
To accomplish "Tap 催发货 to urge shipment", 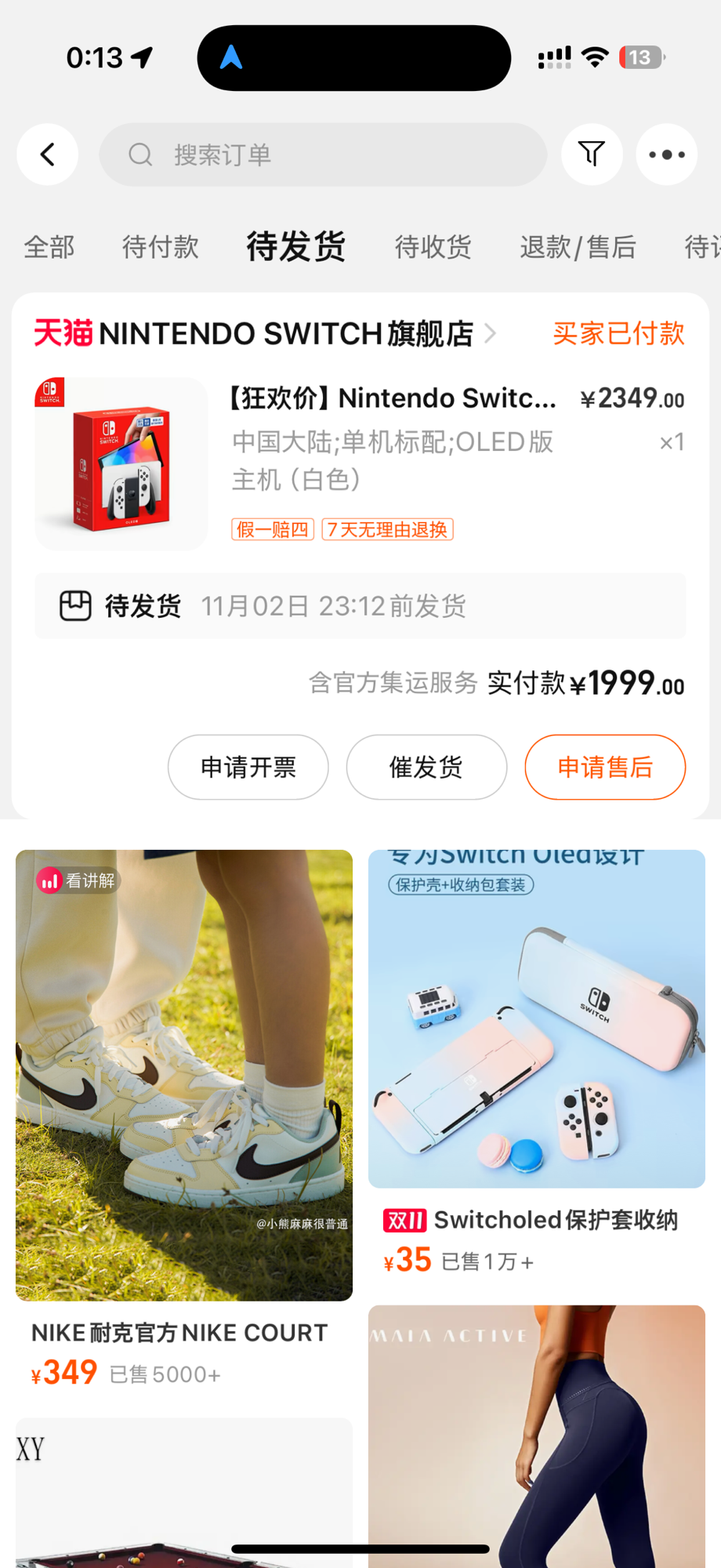I will pyautogui.click(x=426, y=767).
